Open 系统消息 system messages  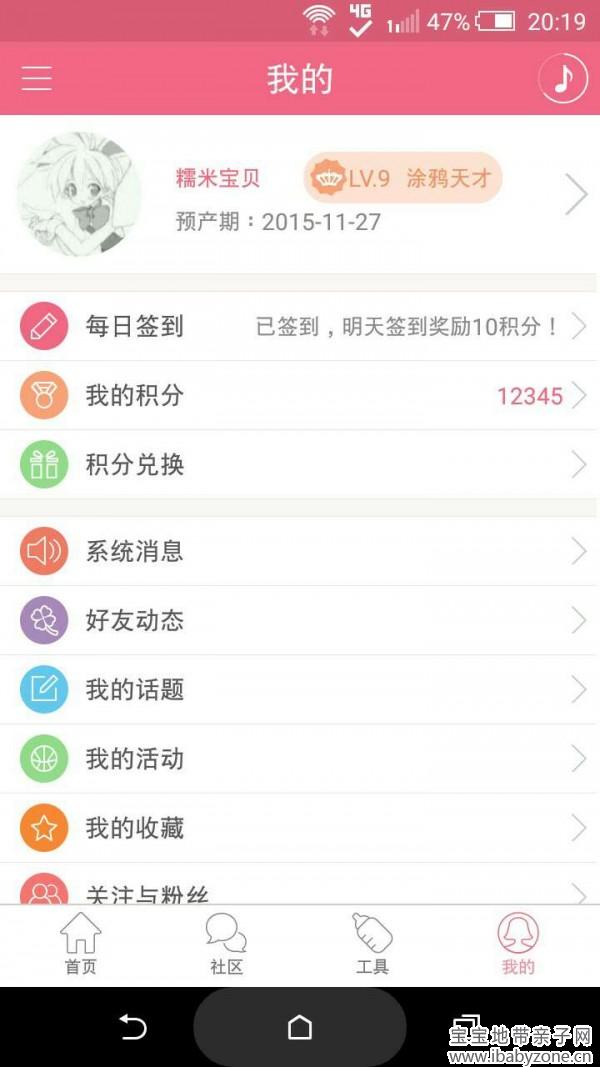(x=300, y=551)
